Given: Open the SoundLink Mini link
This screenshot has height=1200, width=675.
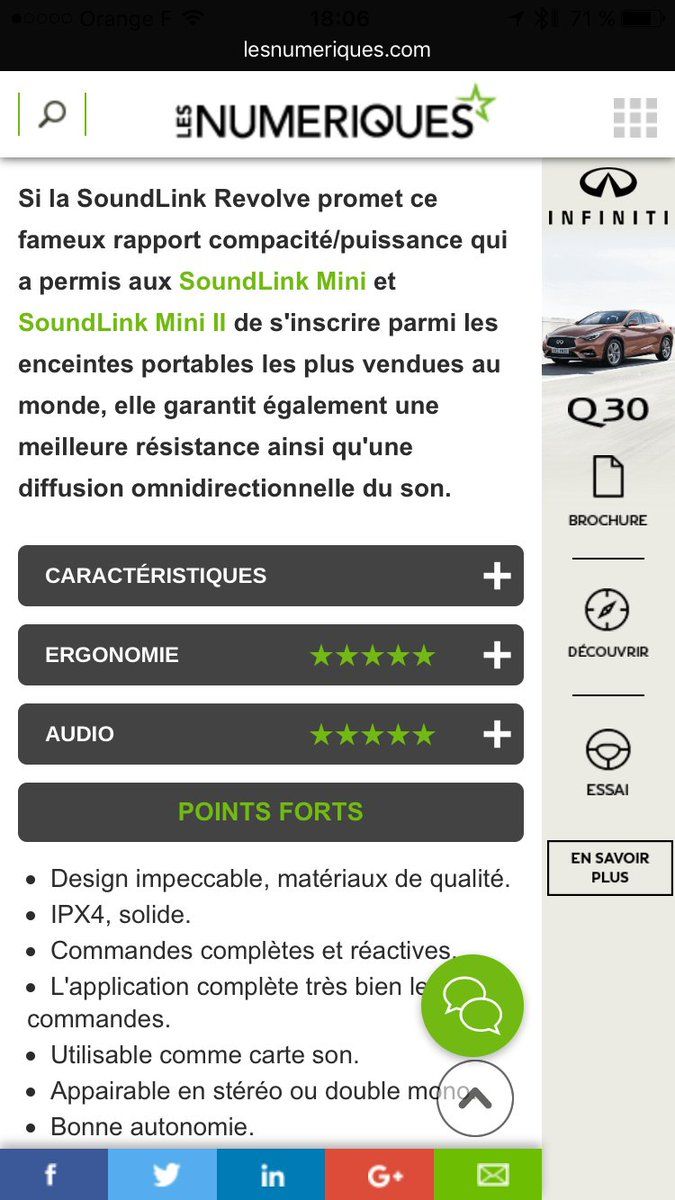Looking at the screenshot, I should click(x=272, y=281).
